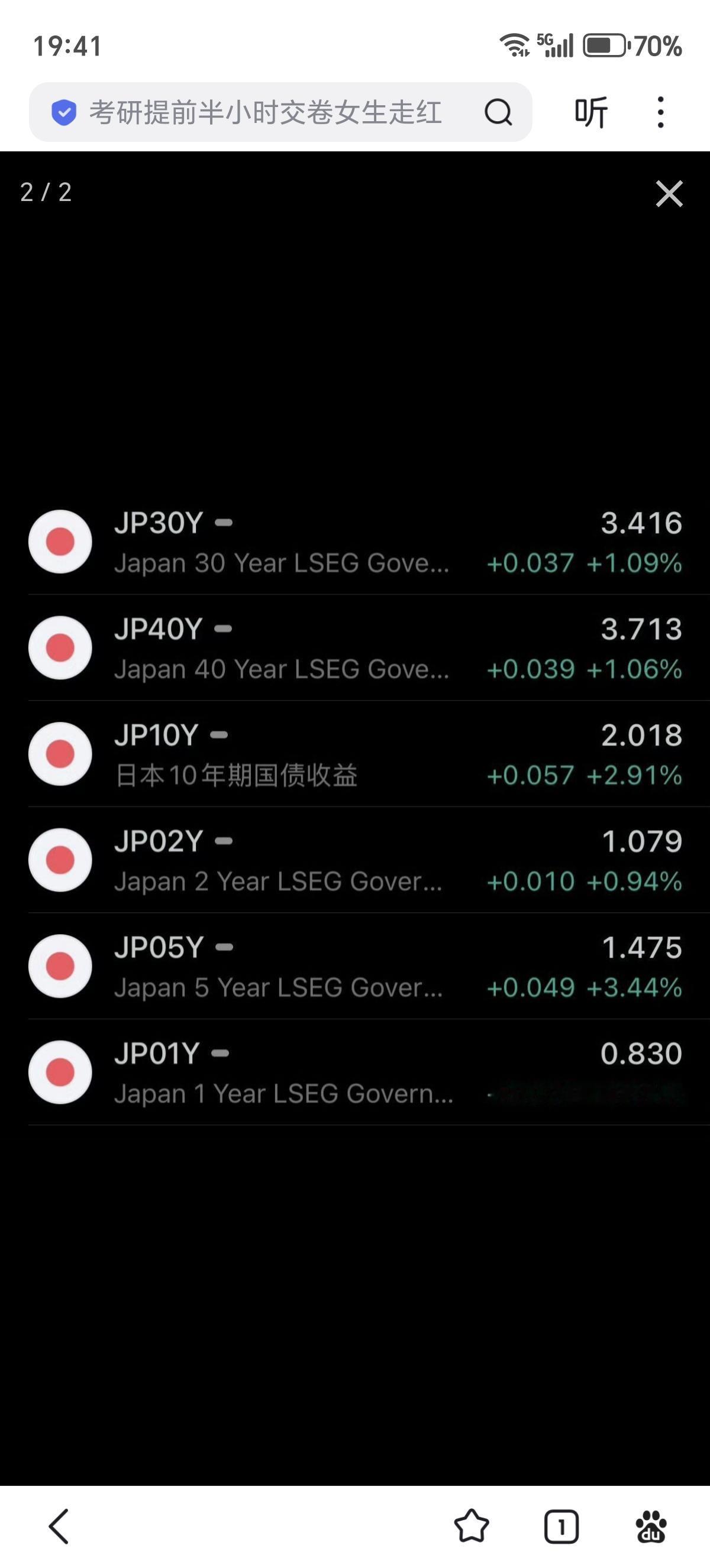Open the tab switcher showing 1
Image resolution: width=710 pixels, height=1568 pixels.
(x=561, y=1526)
